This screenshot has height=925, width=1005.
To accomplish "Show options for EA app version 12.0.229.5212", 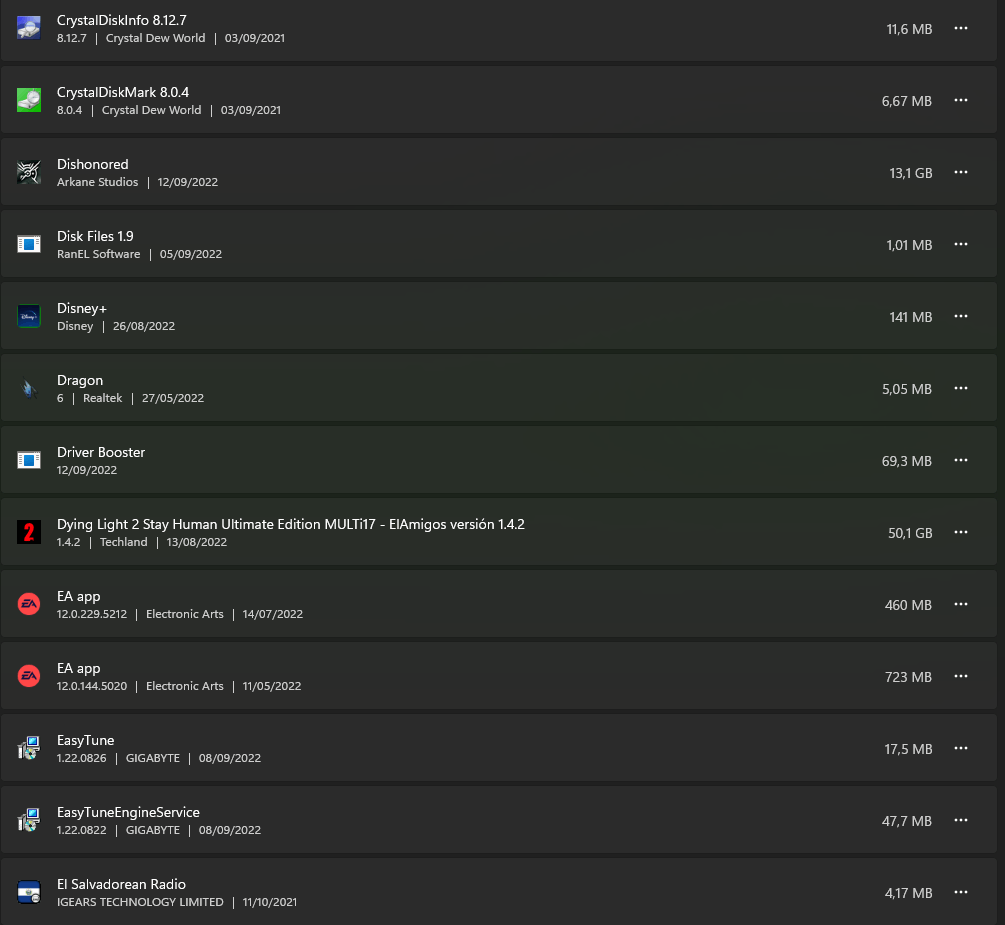I will click(961, 605).
